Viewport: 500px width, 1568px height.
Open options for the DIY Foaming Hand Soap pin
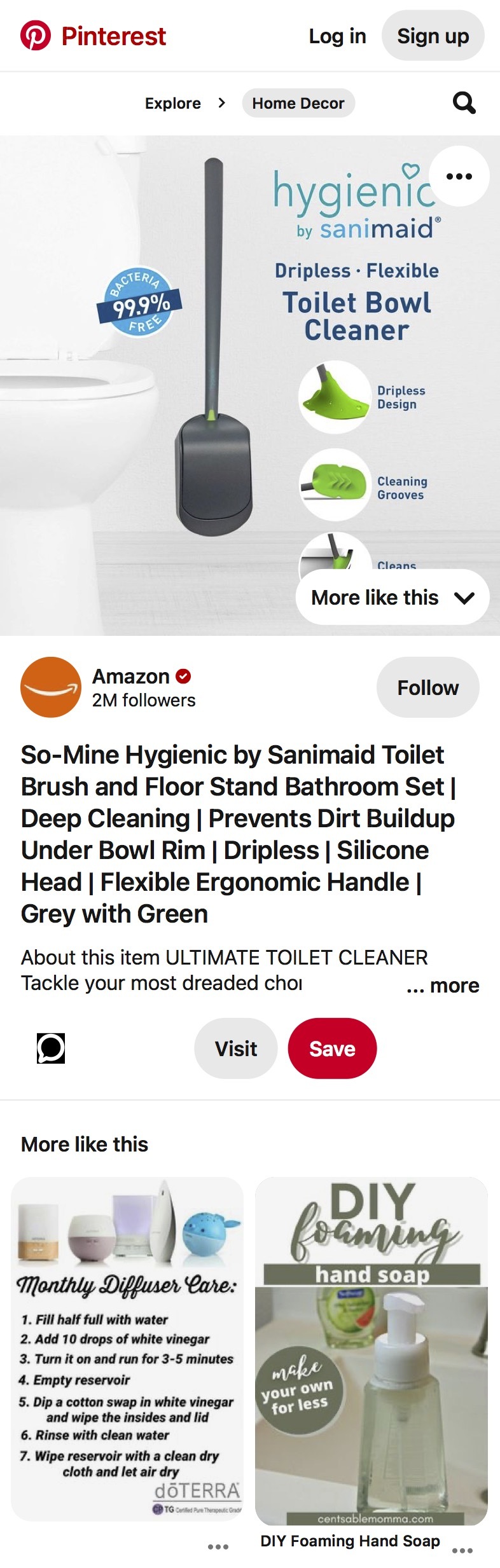(462, 1550)
